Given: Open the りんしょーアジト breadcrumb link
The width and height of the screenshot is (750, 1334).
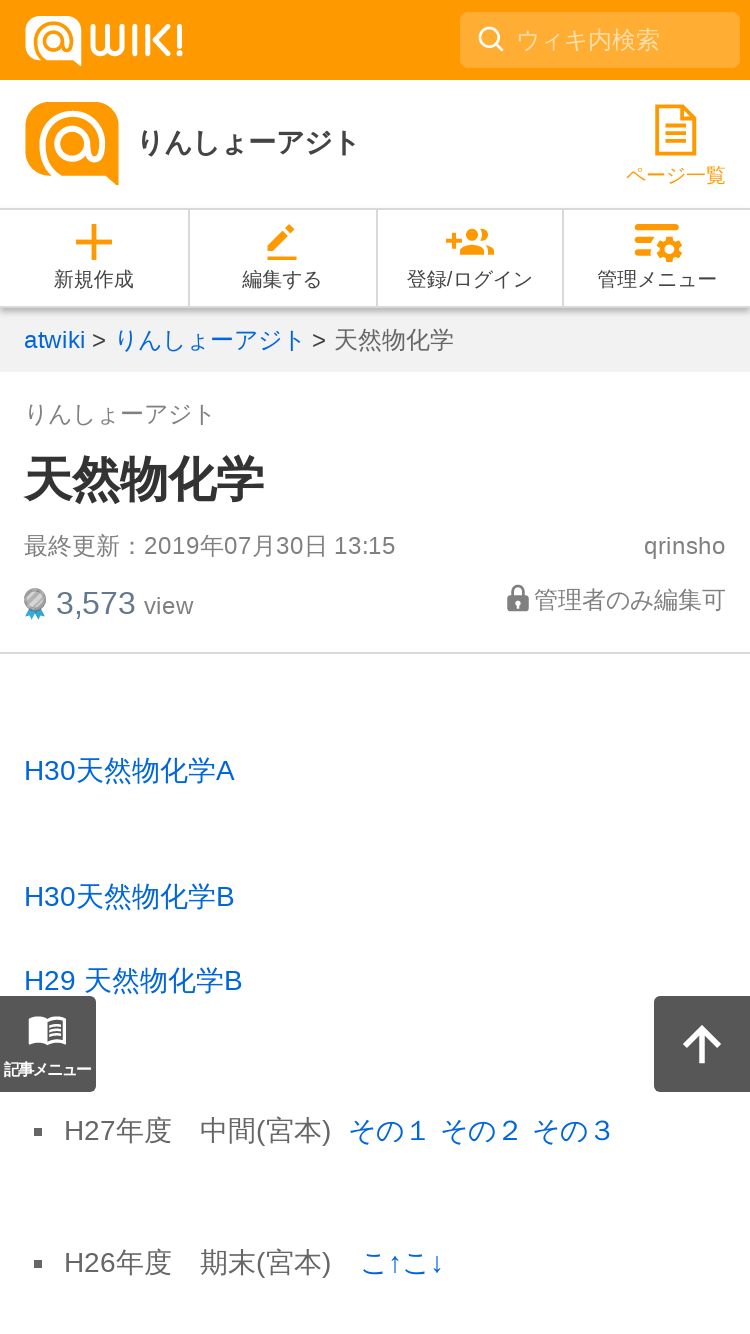Looking at the screenshot, I should coord(210,340).
